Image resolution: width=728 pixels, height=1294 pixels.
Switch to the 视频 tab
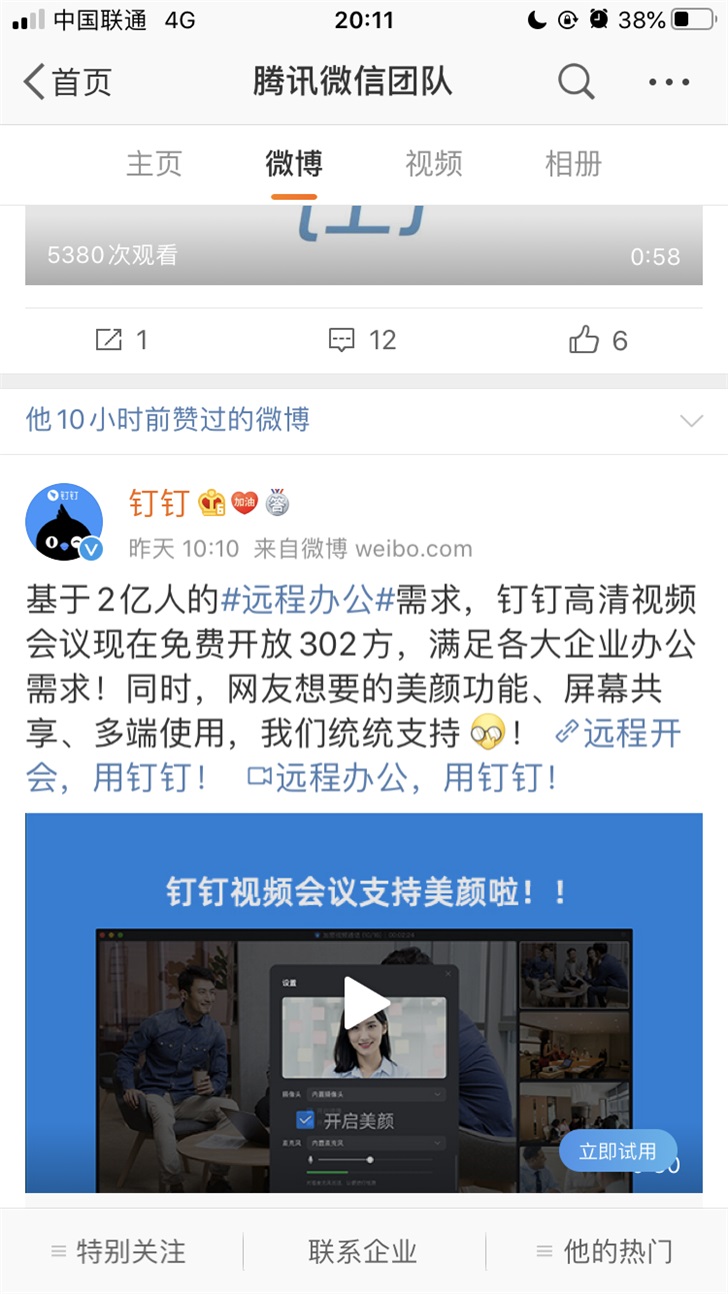(x=433, y=163)
